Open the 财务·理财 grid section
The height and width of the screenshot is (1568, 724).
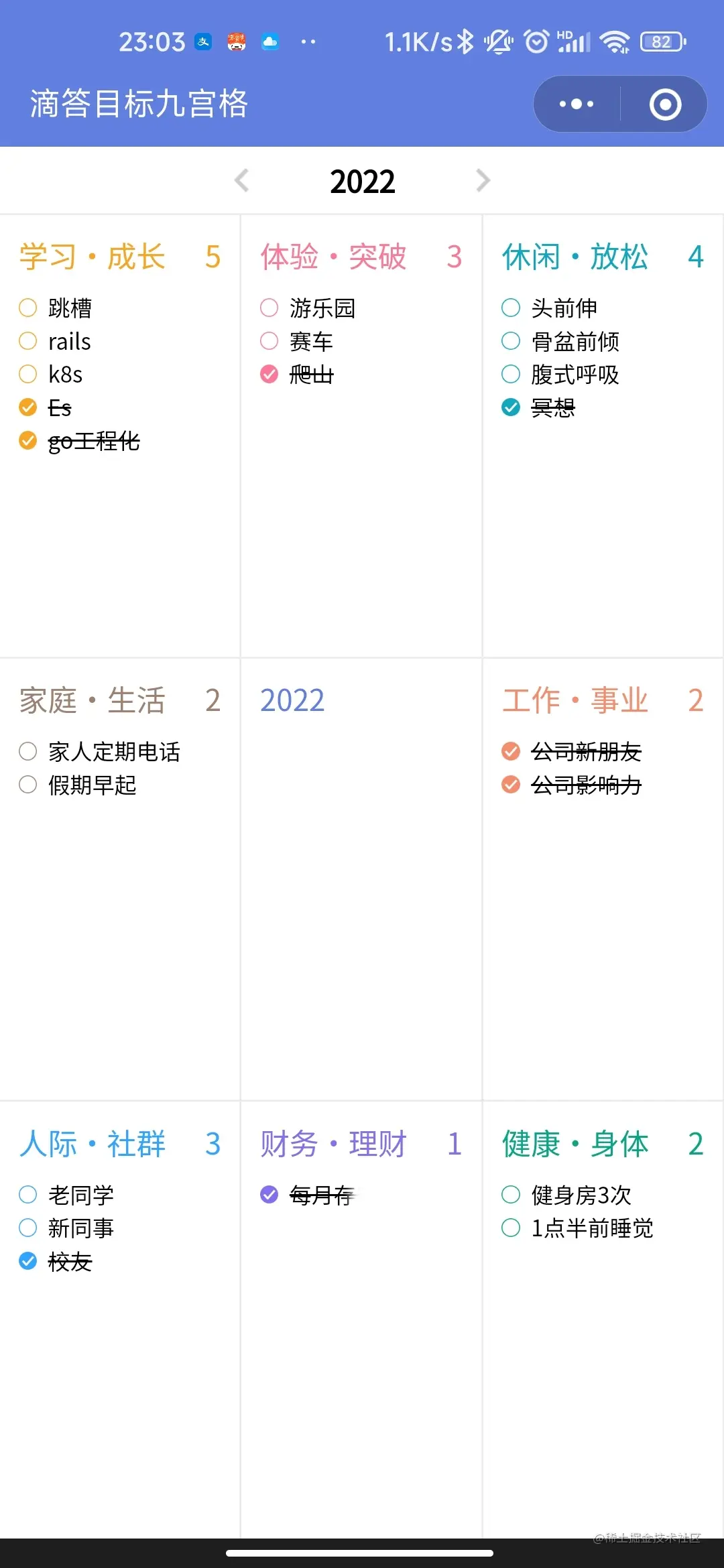click(x=333, y=1144)
